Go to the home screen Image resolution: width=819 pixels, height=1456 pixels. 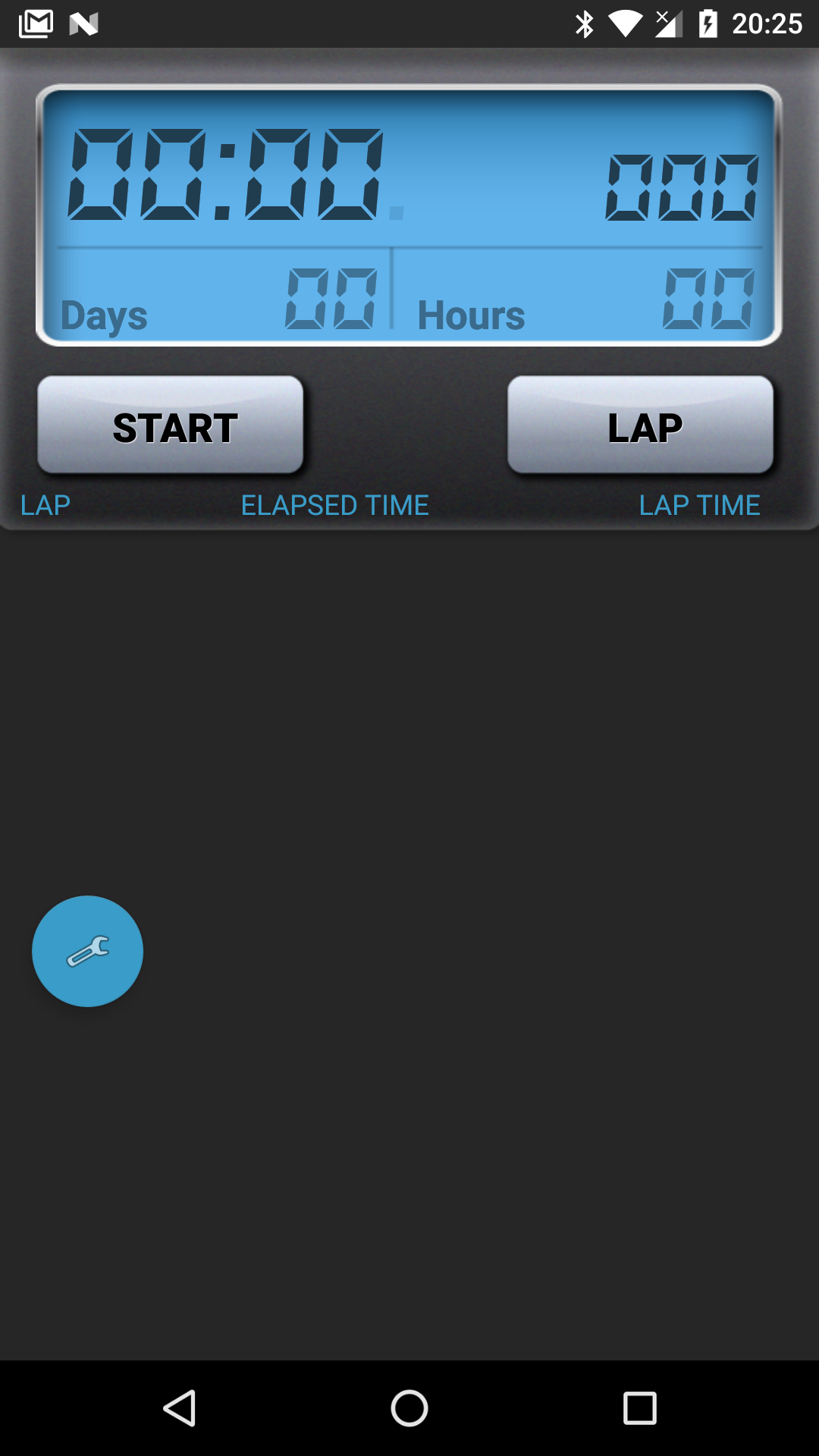tap(409, 1408)
